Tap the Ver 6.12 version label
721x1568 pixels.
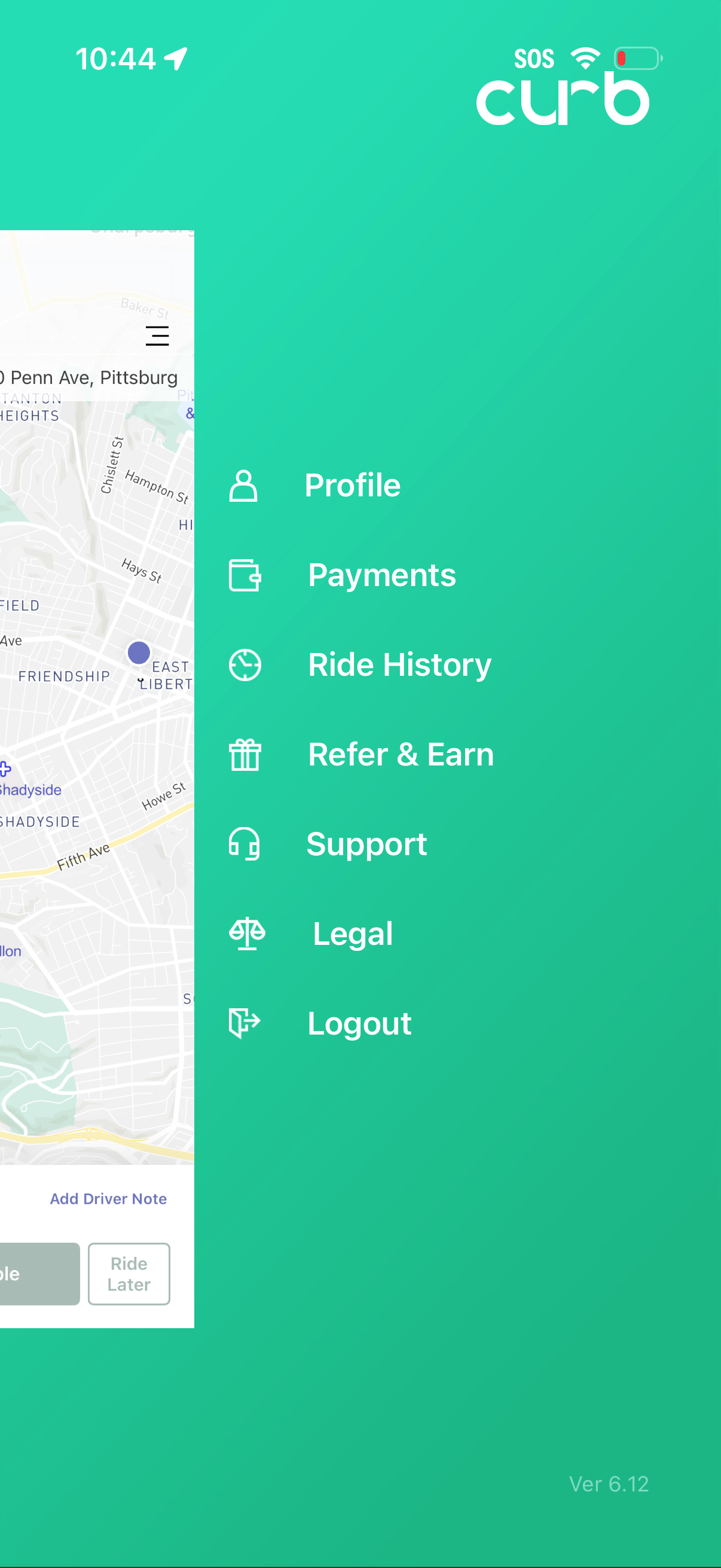[608, 1484]
